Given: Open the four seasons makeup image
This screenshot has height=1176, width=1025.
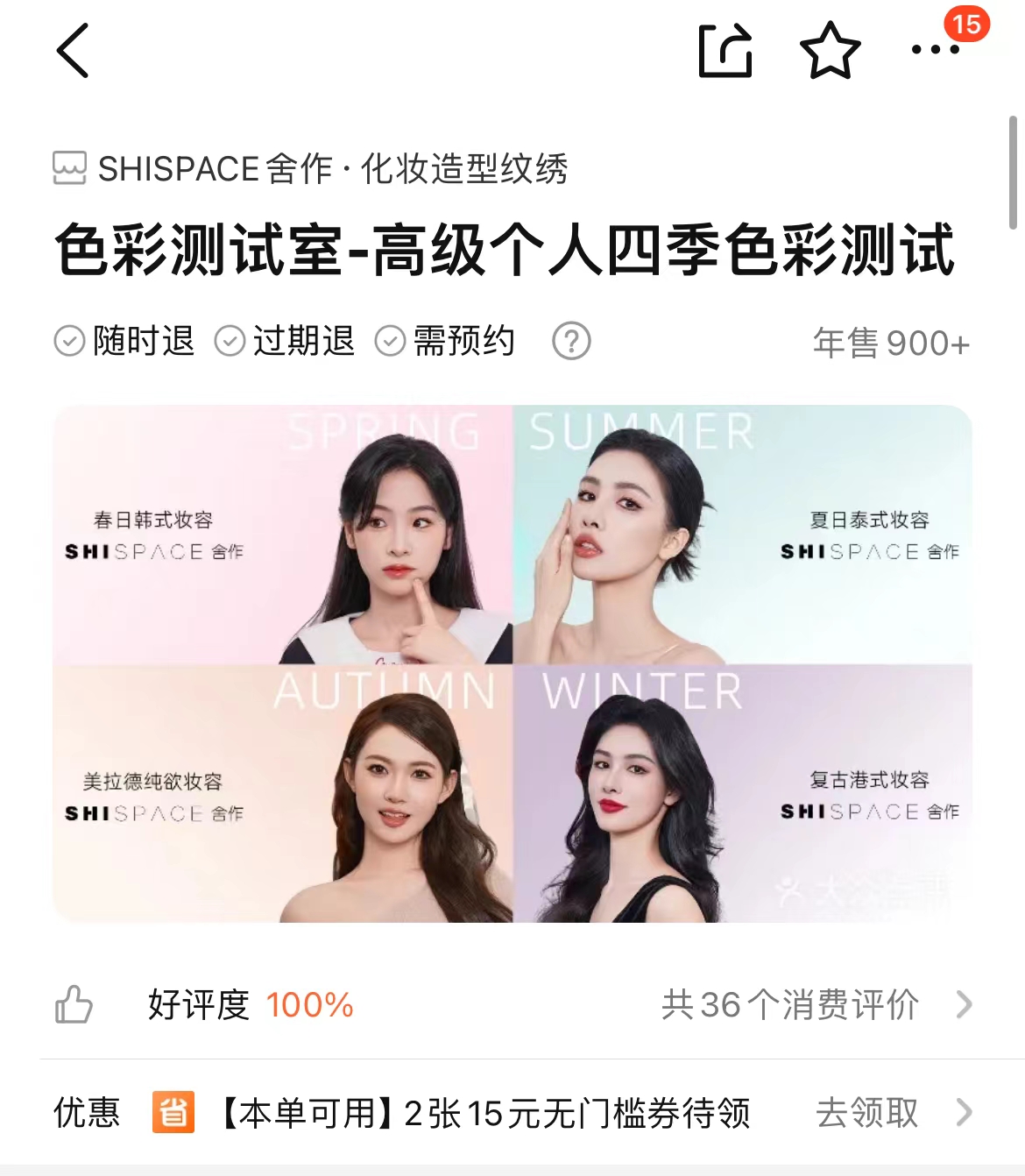Looking at the screenshot, I should tap(512, 663).
